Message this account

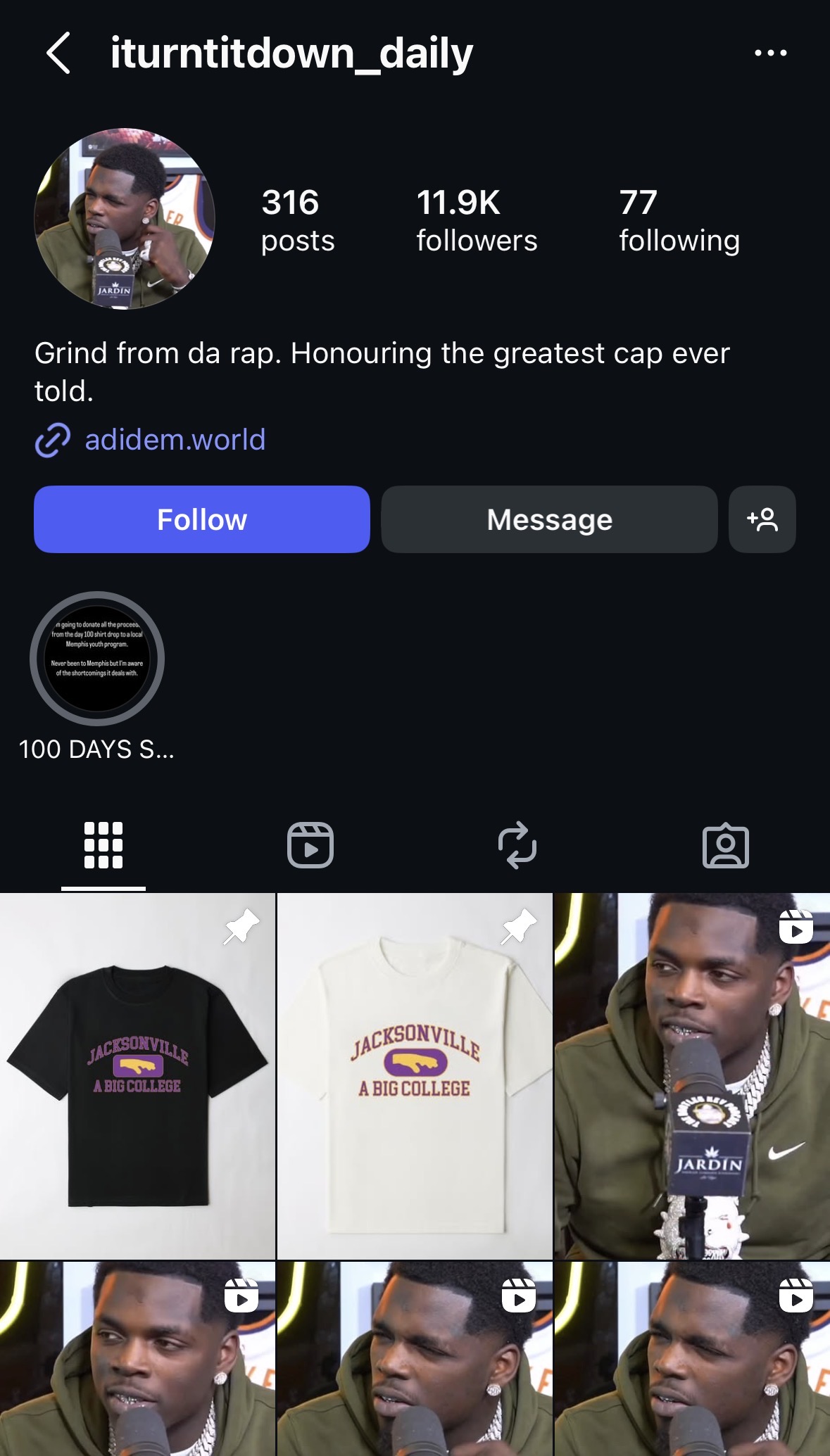pos(549,519)
